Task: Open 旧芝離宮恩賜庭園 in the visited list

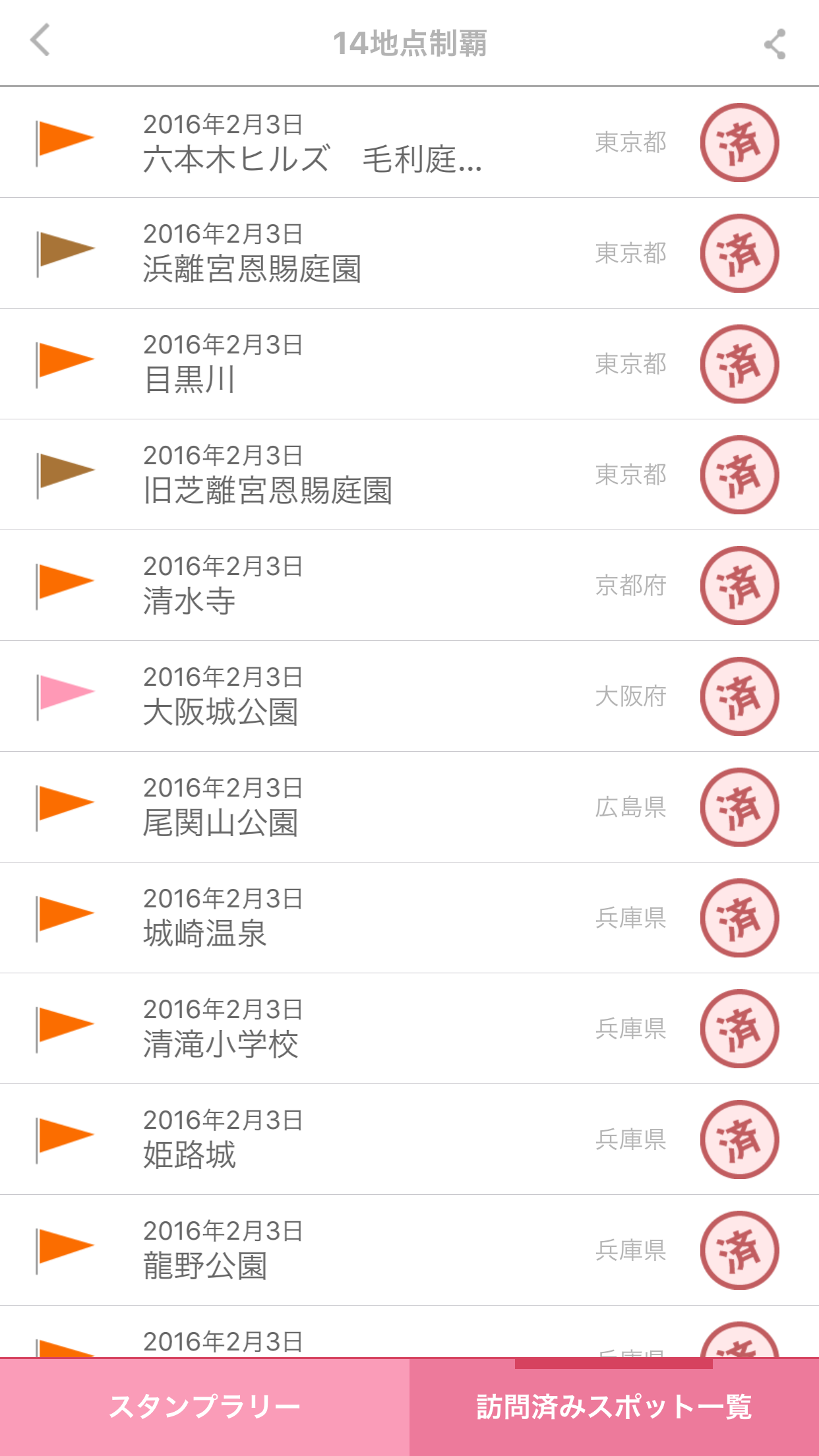Action: coord(409,475)
